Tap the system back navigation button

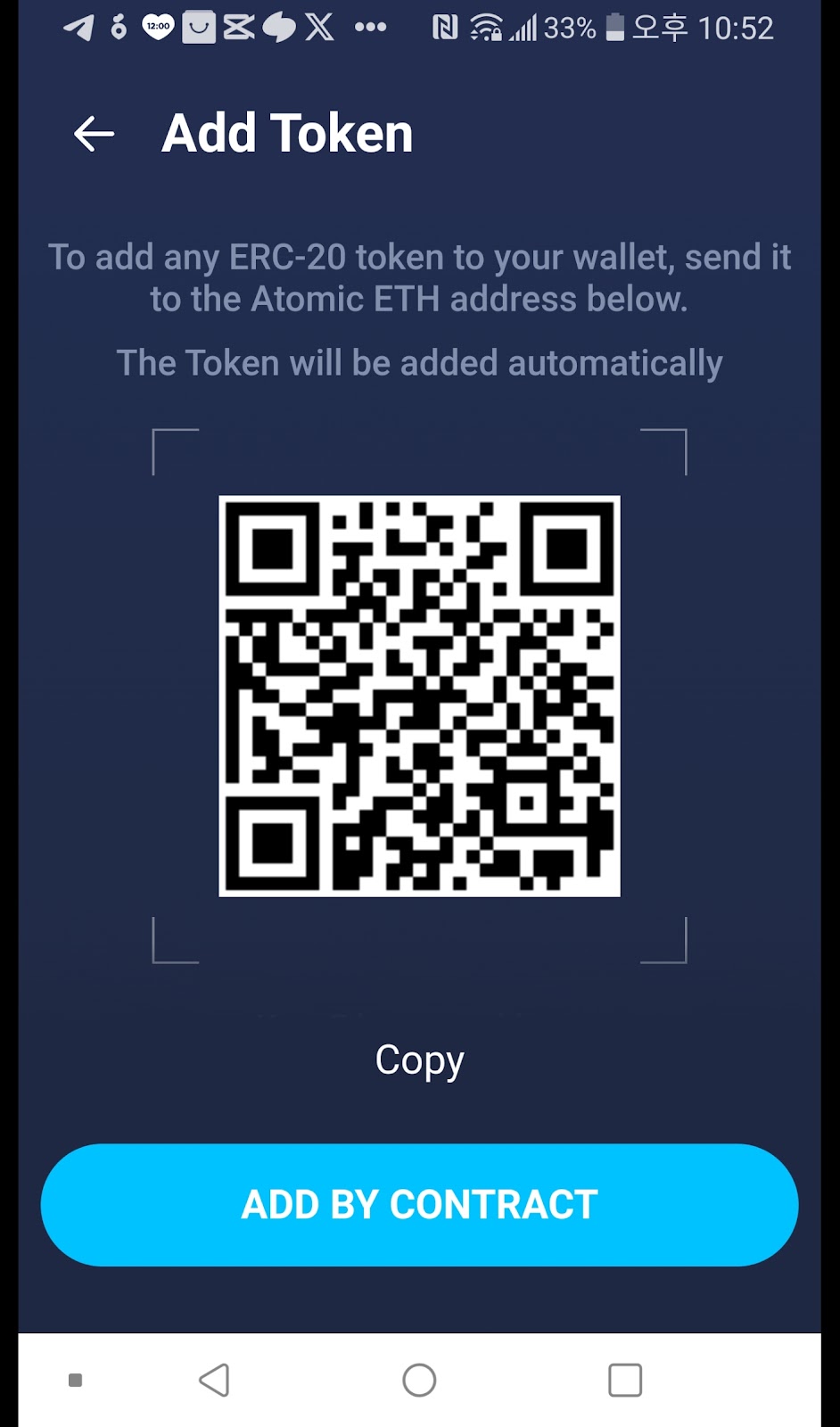(x=214, y=1380)
